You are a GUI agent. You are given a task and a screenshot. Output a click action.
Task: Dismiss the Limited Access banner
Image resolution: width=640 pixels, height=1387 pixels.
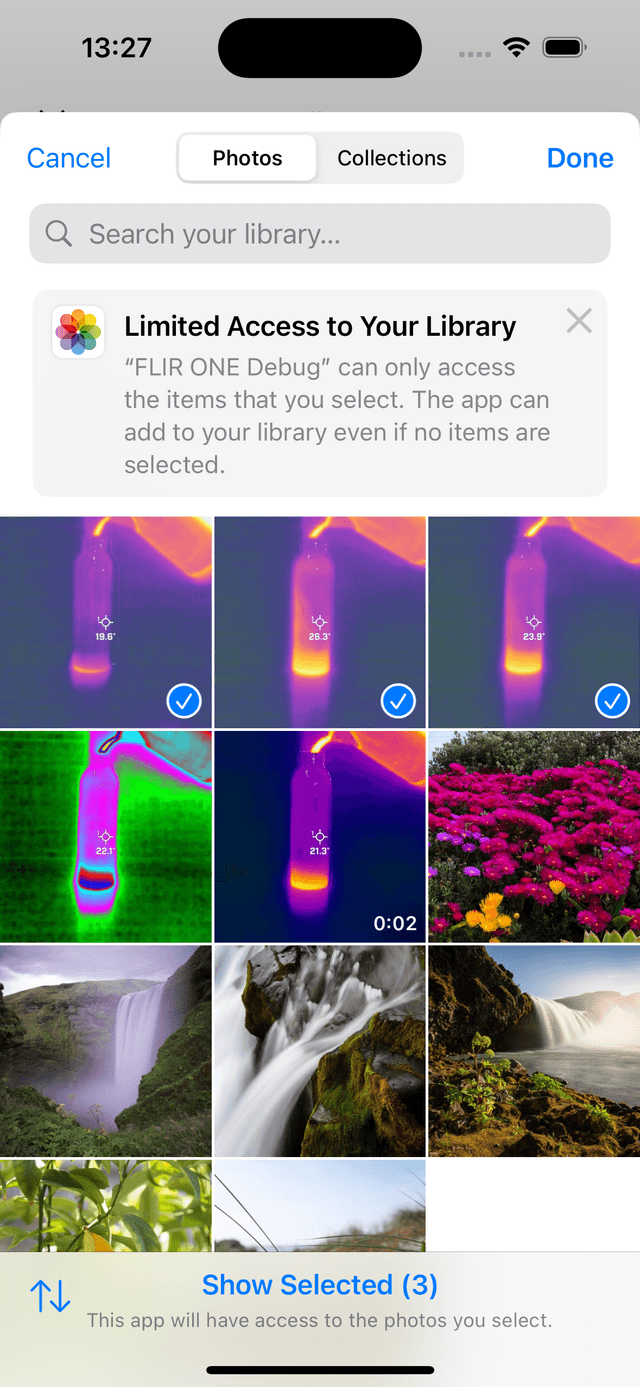point(579,321)
